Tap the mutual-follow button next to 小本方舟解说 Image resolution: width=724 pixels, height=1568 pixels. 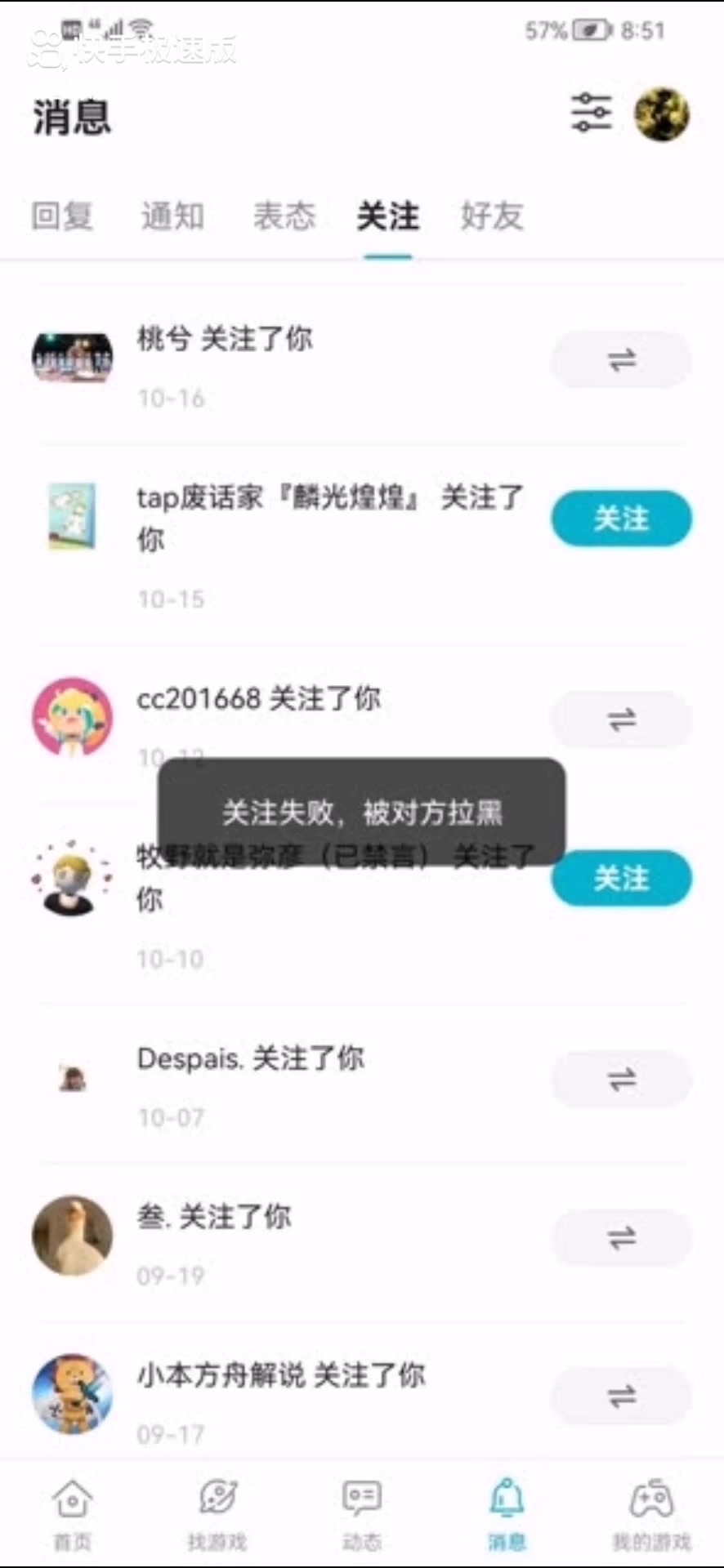621,1396
